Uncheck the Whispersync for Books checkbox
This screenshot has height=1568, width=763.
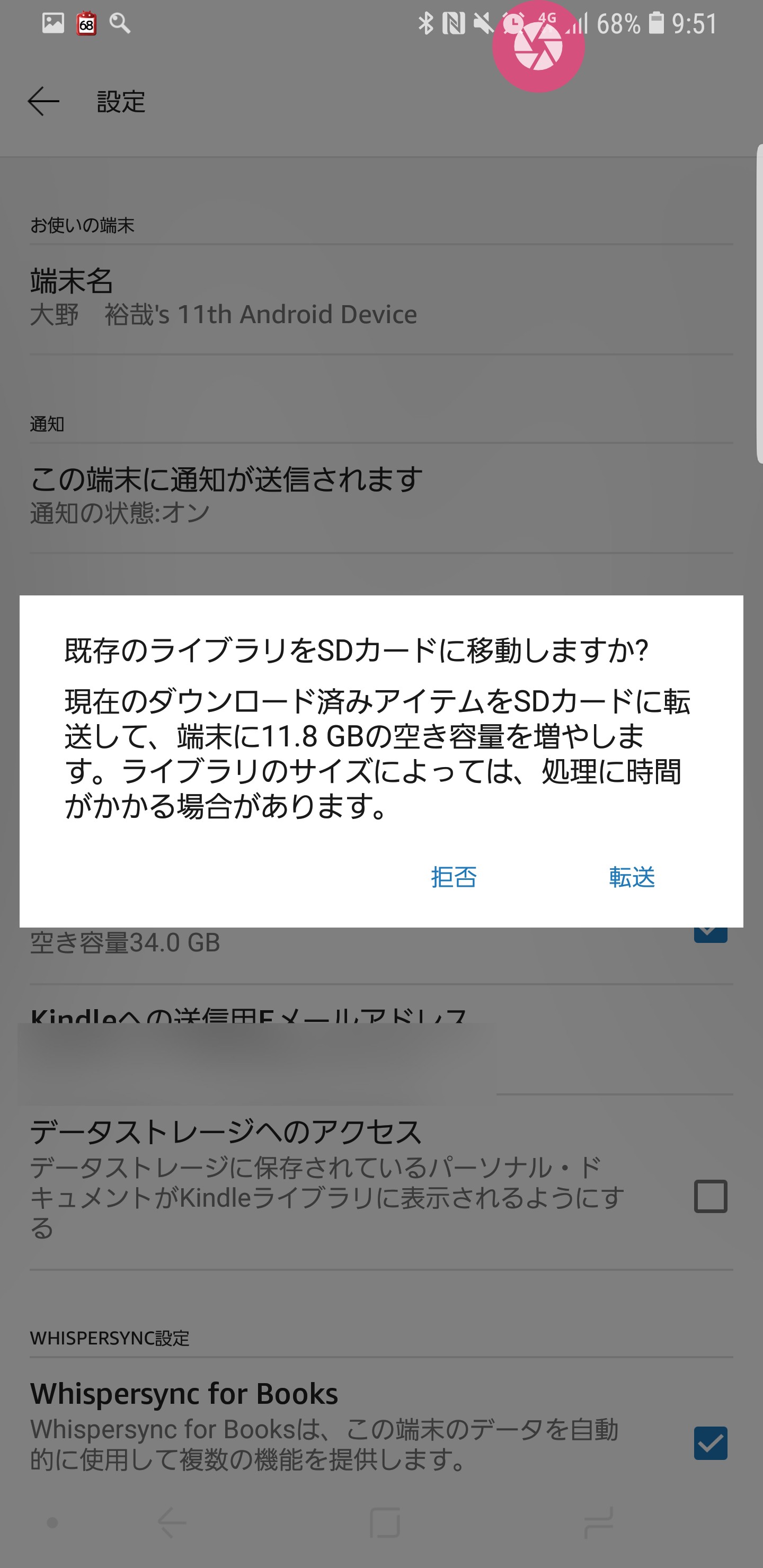point(711,1442)
